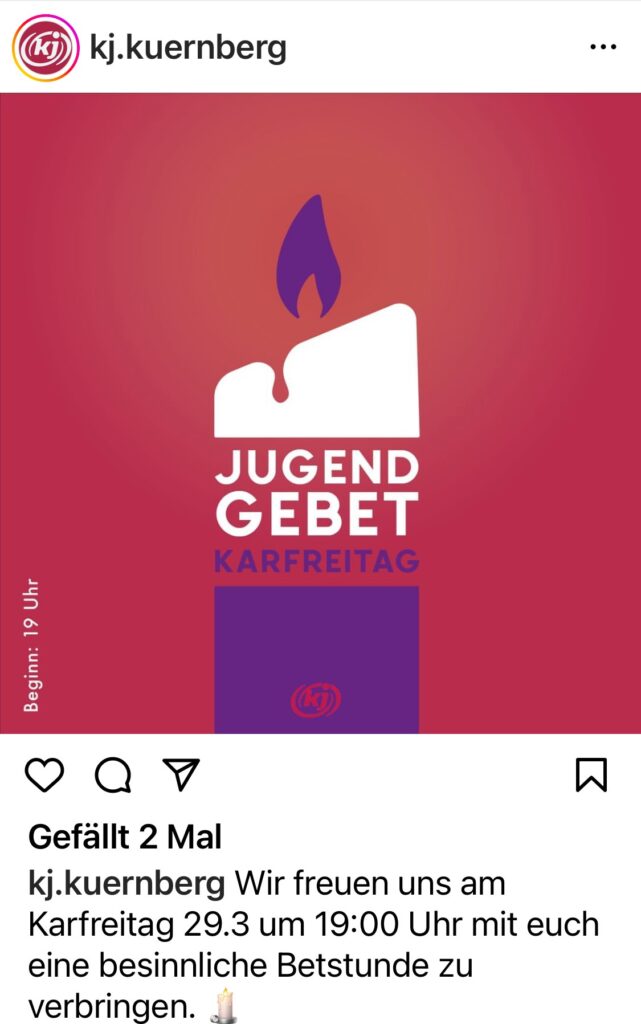Open kj.kuernberg username in the caption

point(127,884)
